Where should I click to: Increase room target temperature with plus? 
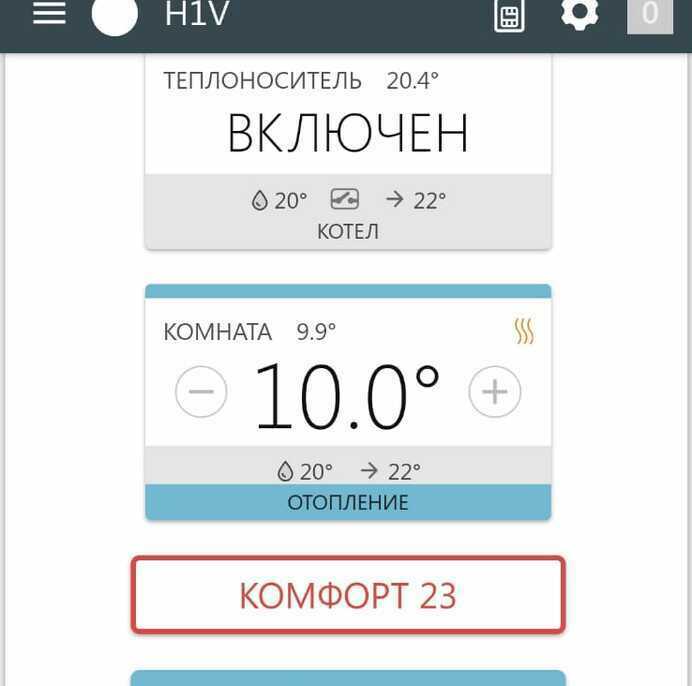coord(495,392)
